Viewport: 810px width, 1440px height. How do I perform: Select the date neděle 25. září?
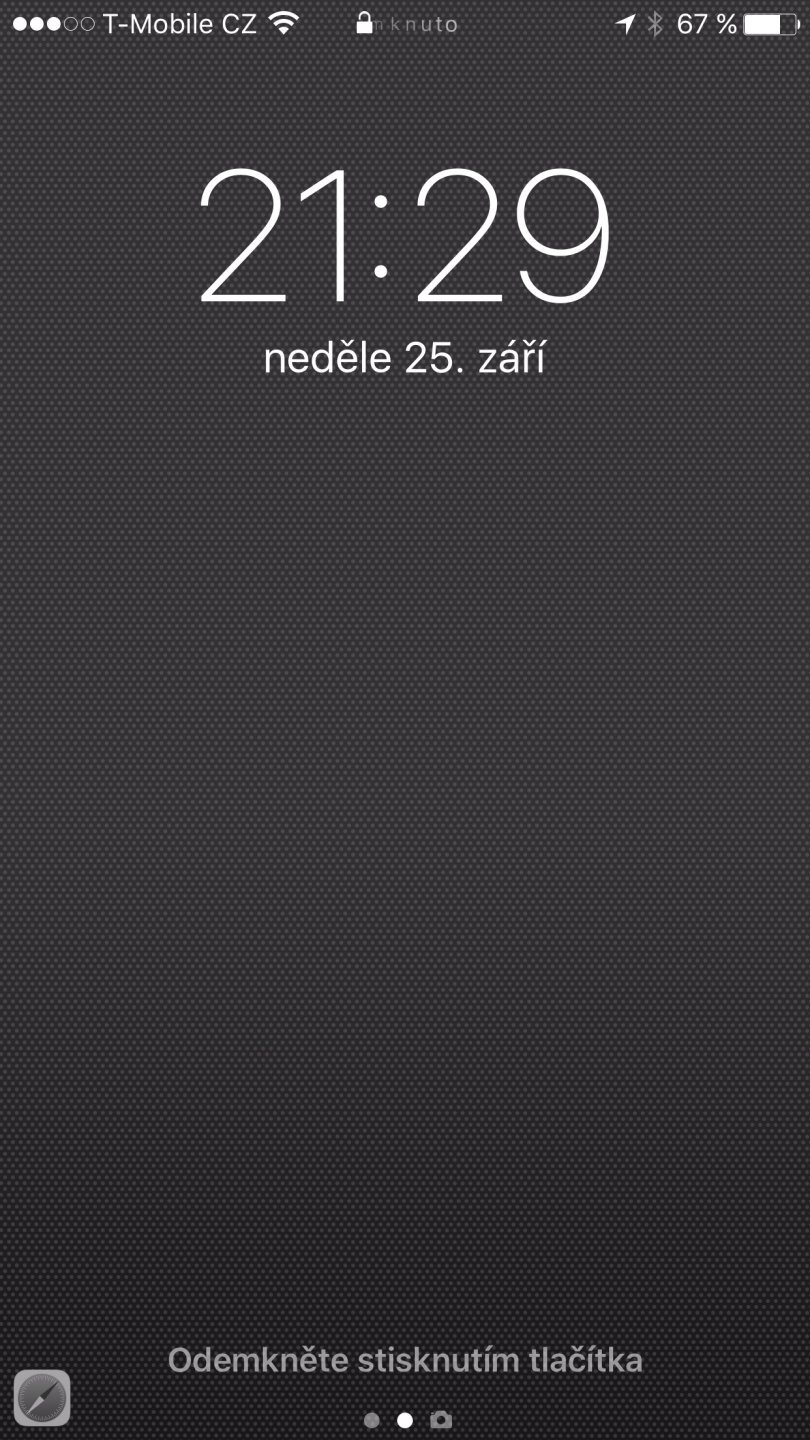pyautogui.click(x=405, y=360)
